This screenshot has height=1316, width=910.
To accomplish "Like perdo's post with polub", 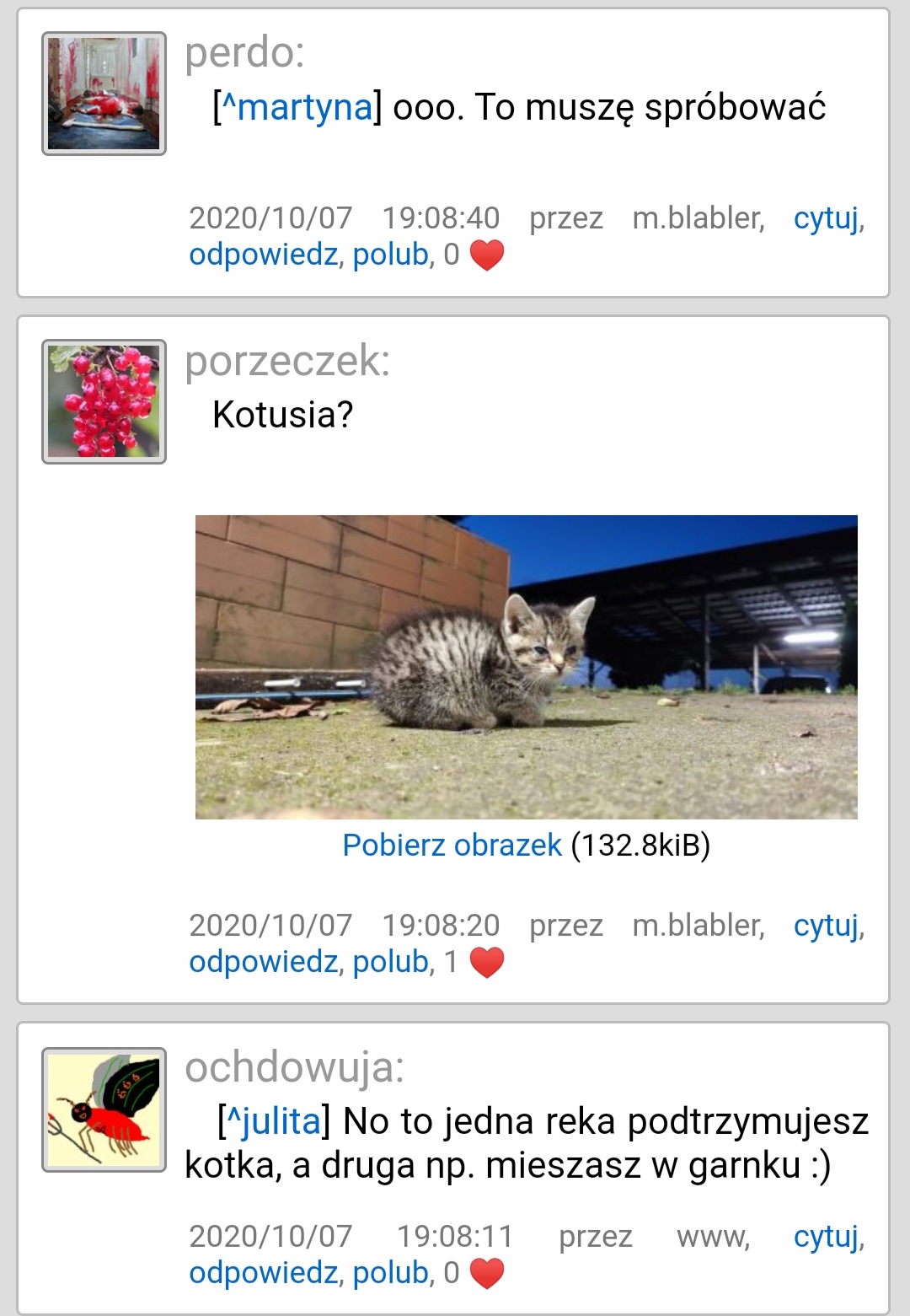I will click(x=390, y=255).
